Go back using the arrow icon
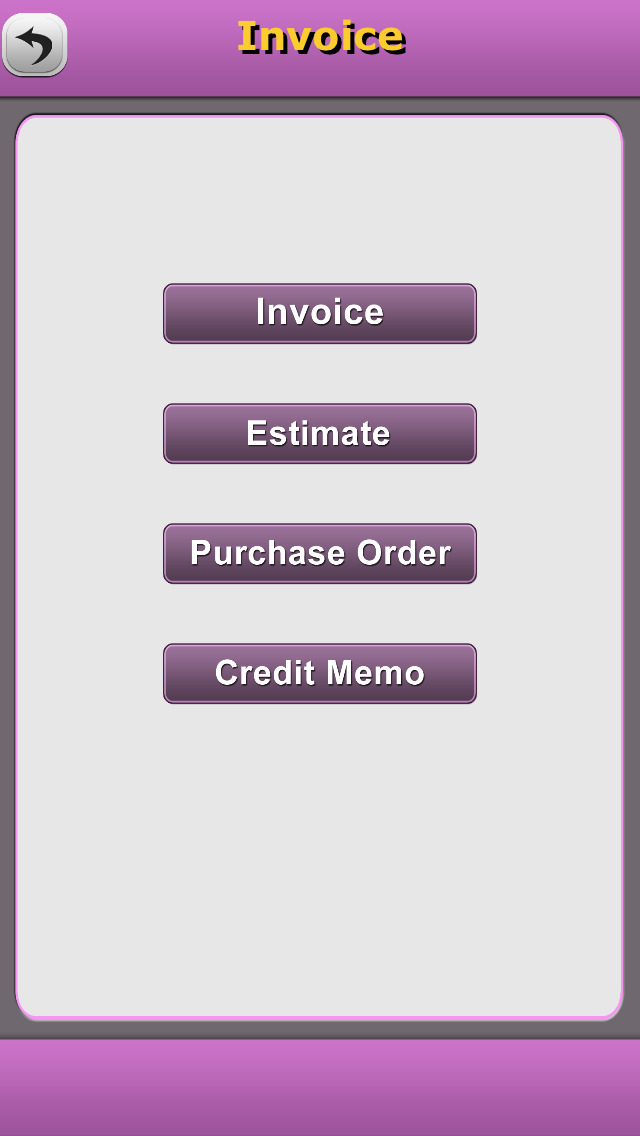 (x=35, y=45)
